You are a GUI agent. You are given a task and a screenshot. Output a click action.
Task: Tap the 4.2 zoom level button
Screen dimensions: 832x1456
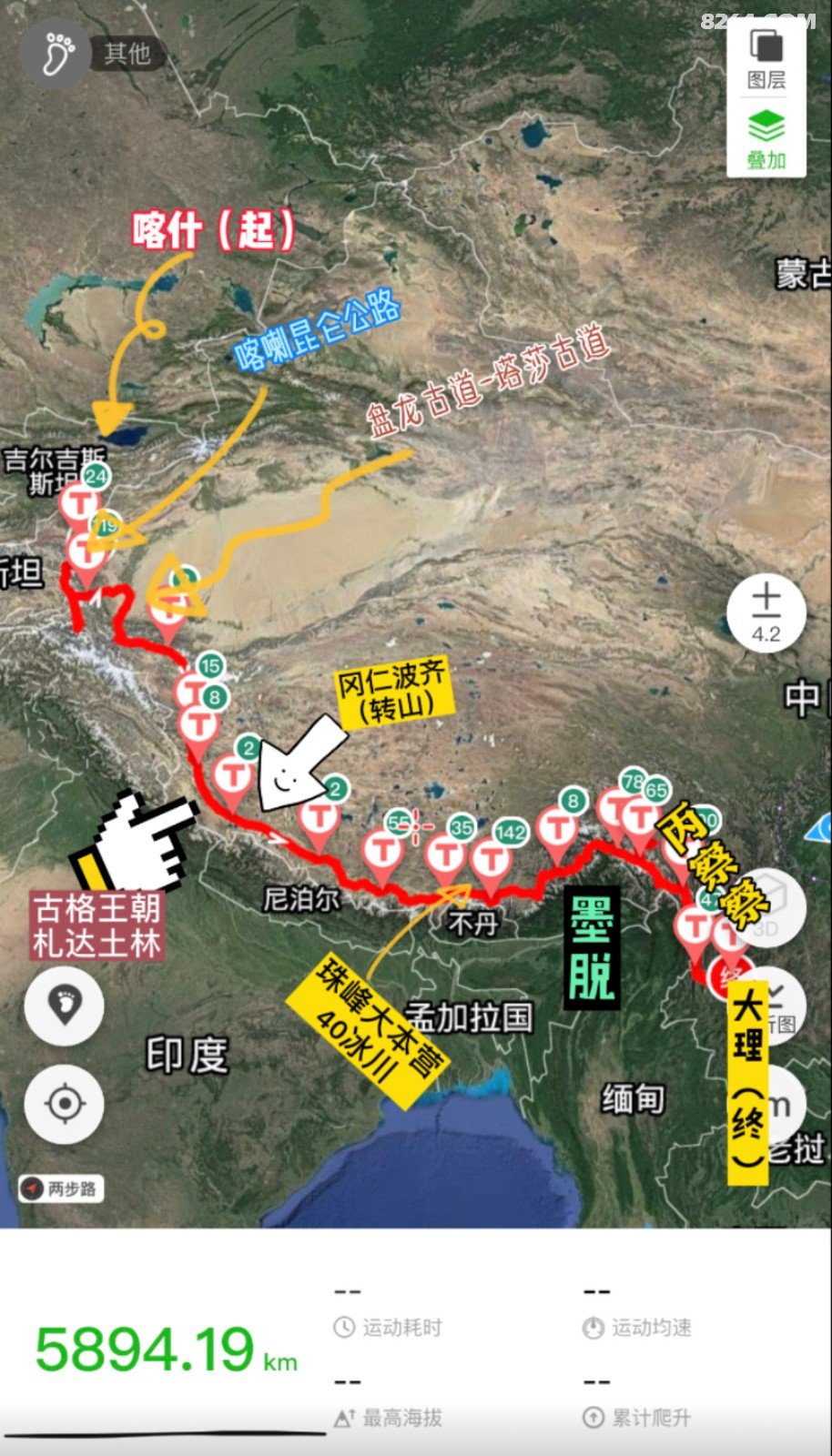pos(766,613)
